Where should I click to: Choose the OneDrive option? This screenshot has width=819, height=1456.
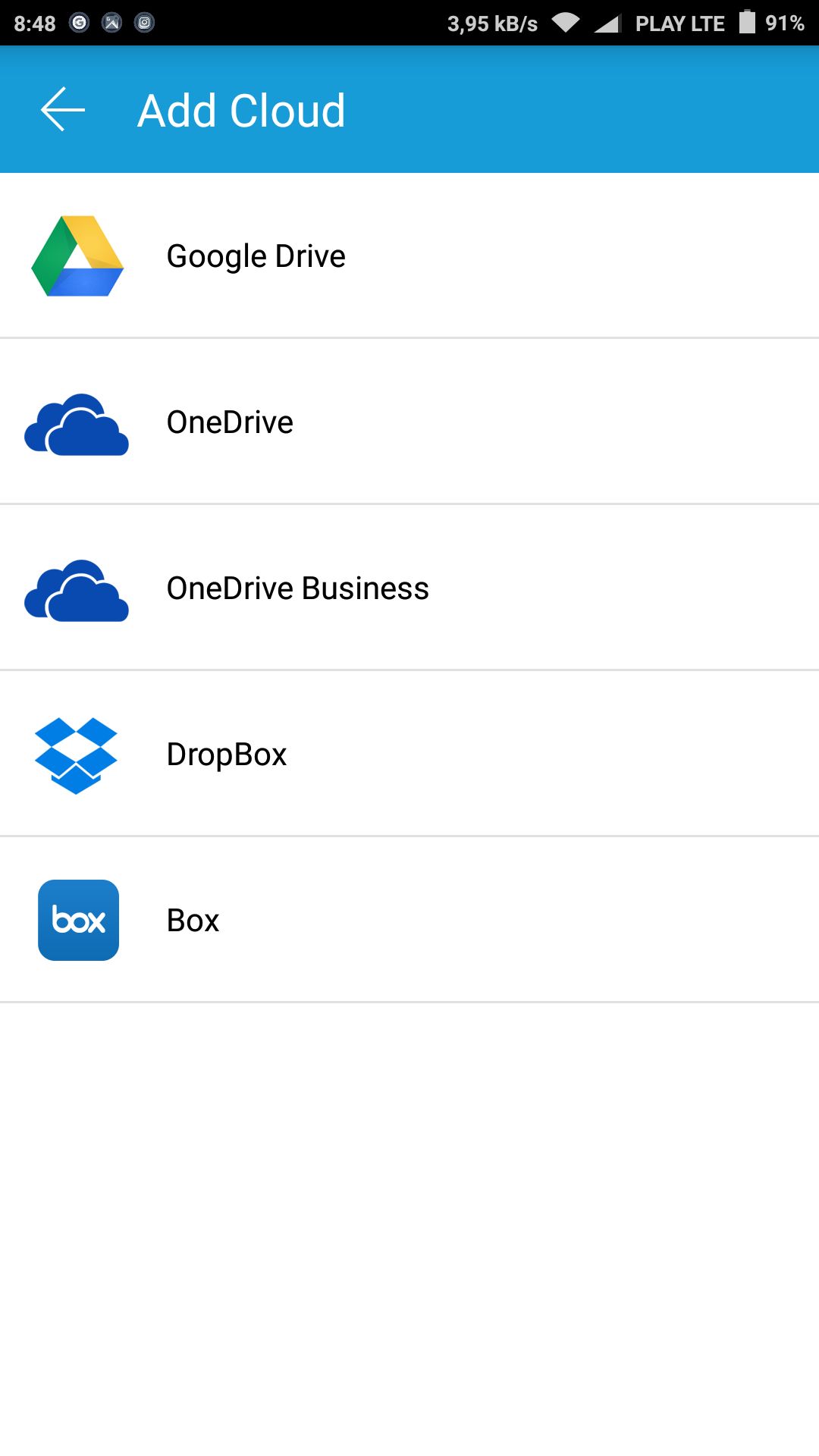click(x=409, y=422)
